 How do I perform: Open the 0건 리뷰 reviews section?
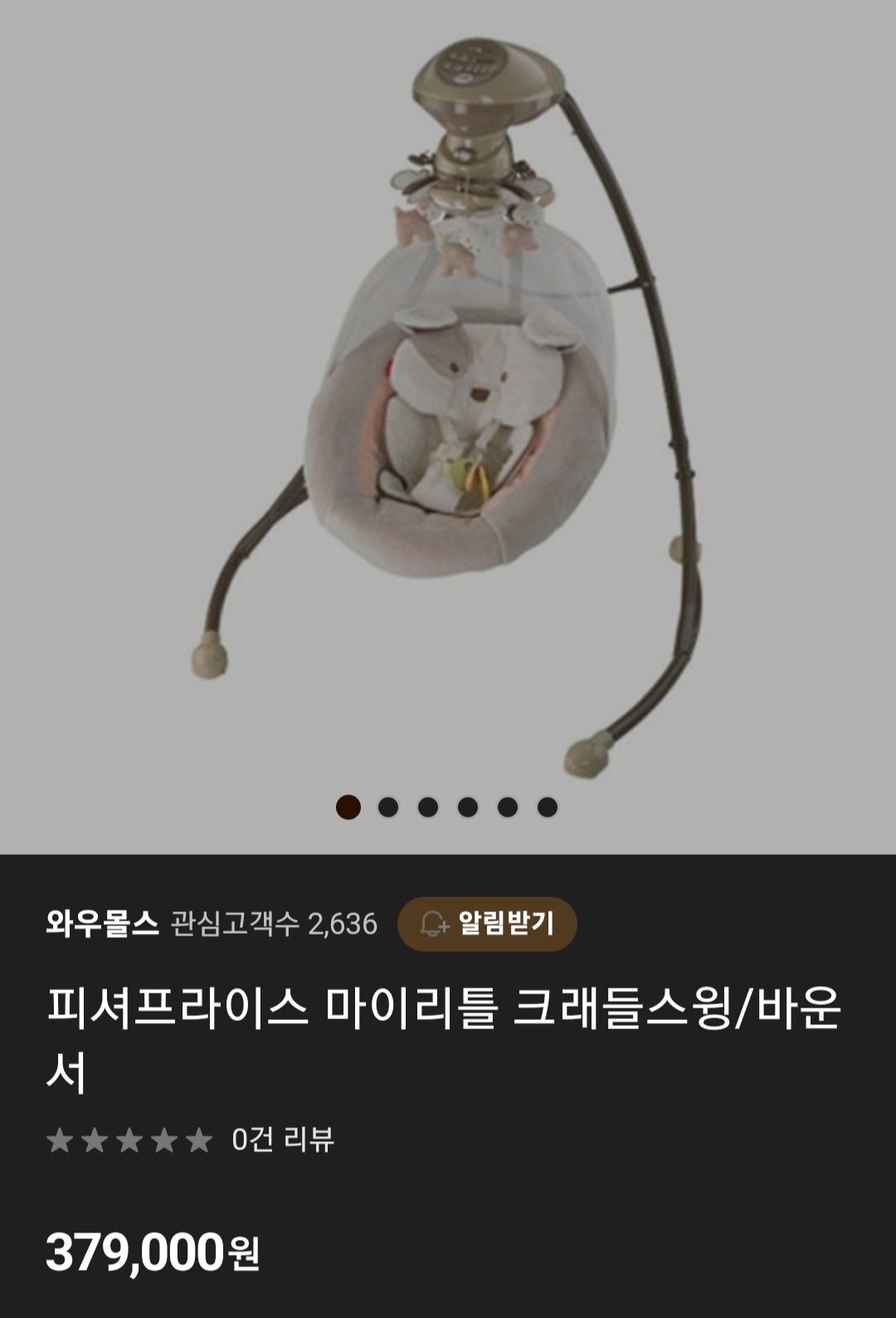tap(282, 1140)
